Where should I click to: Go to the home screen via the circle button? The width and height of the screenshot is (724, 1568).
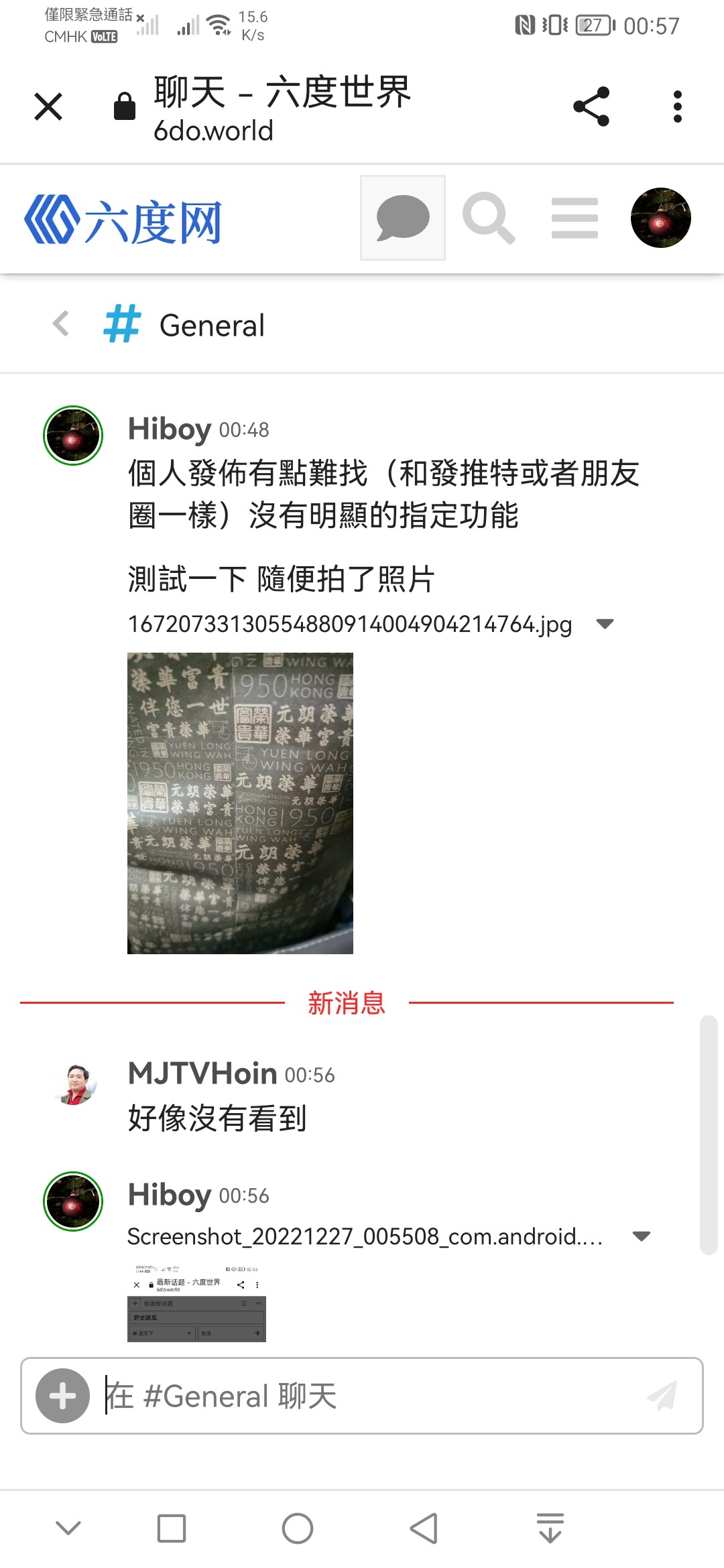298,1528
